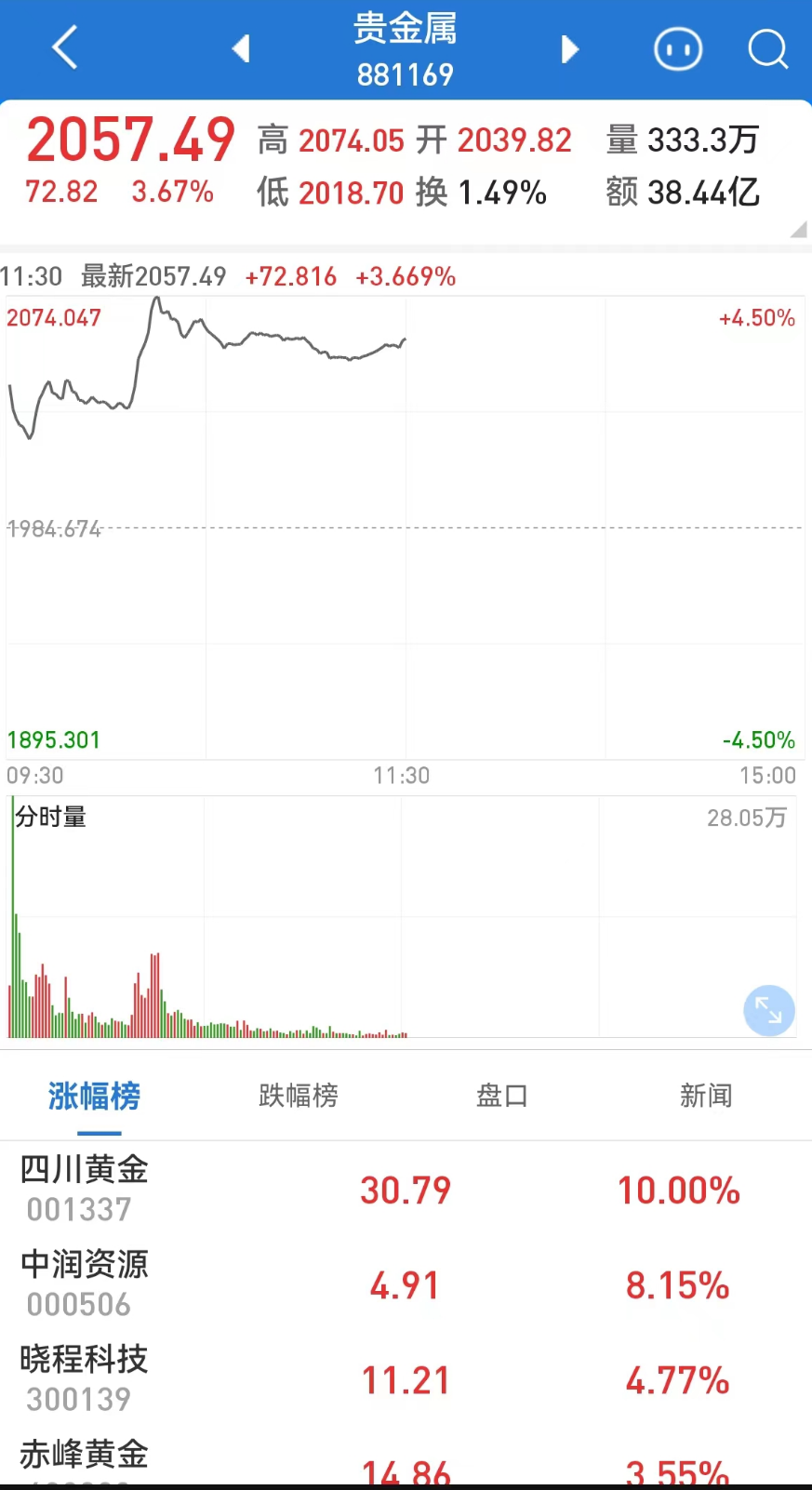Open the robot assistant icon
Viewport: 812px width, 1490px height.
tap(678, 48)
